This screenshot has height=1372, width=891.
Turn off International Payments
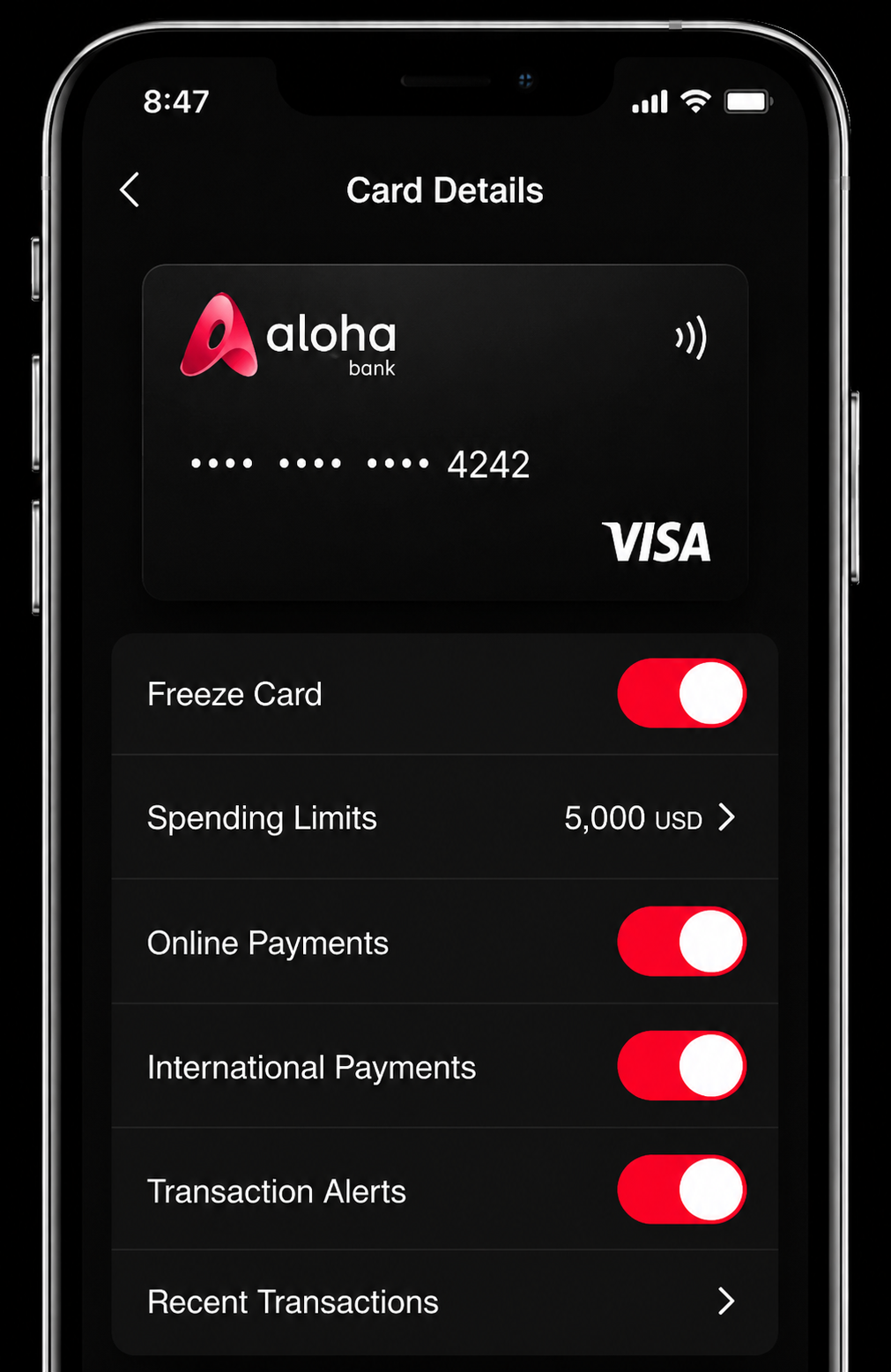coord(681,1066)
